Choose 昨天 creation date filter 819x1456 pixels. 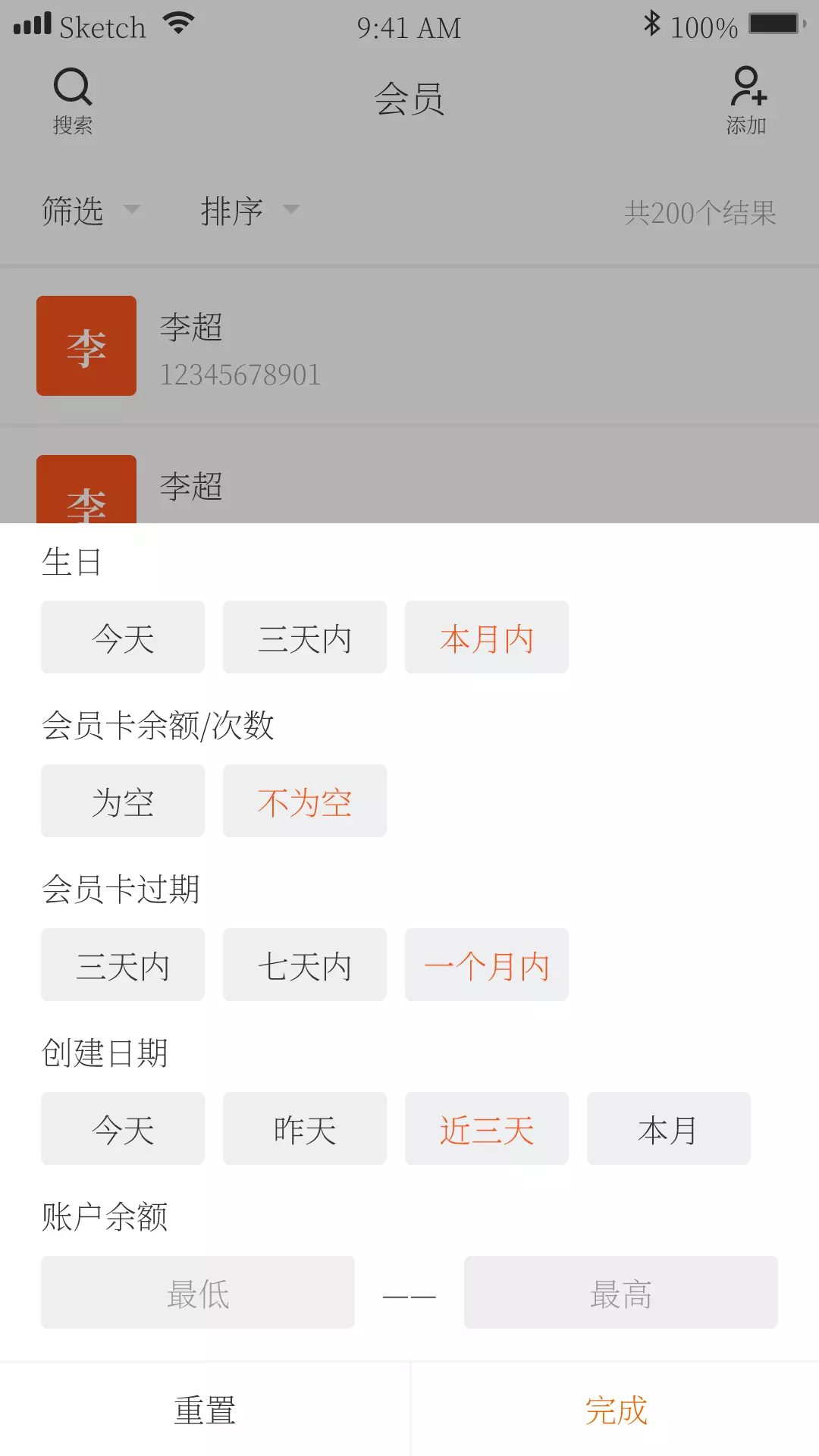[x=305, y=1128]
